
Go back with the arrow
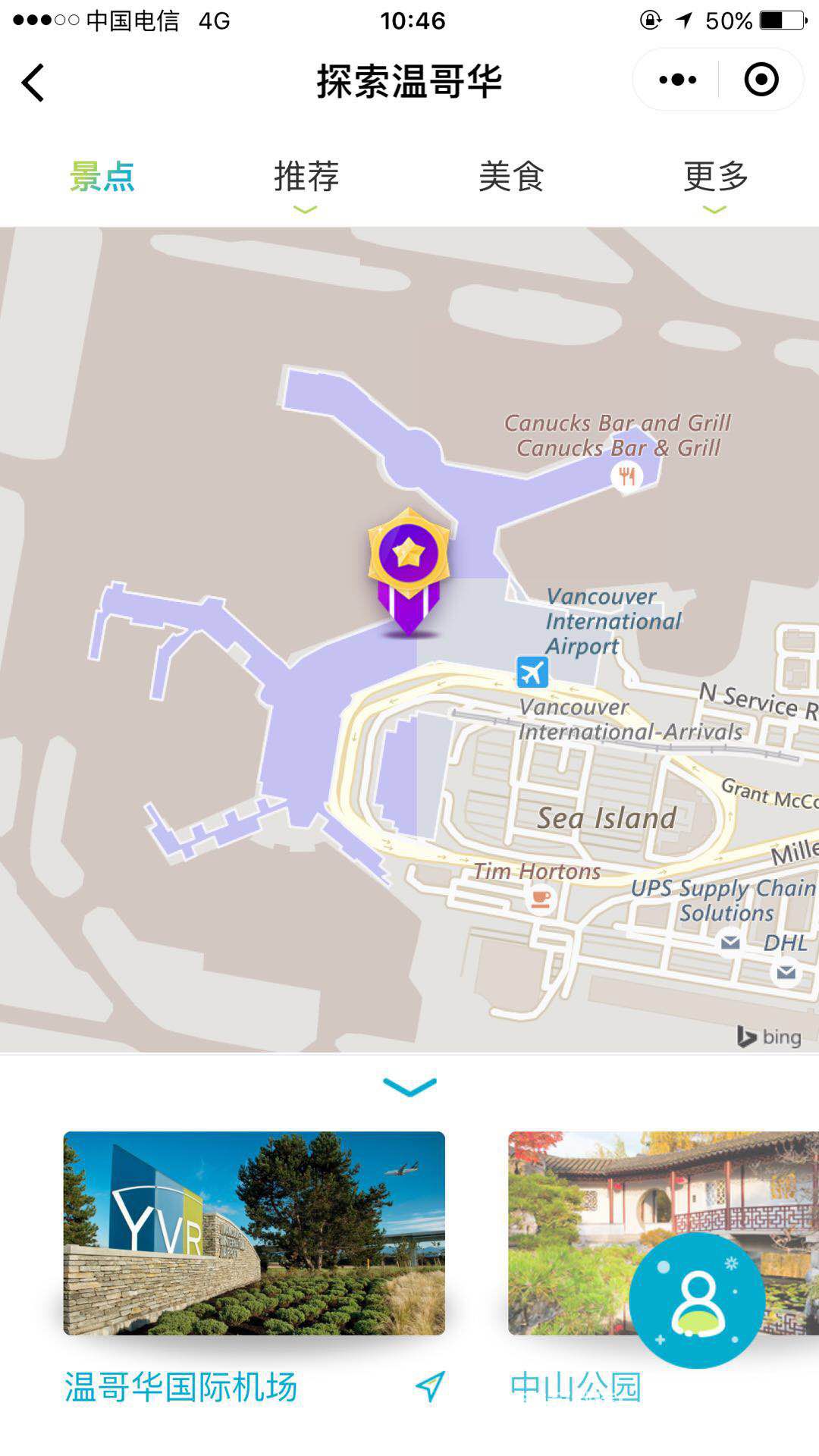point(33,82)
